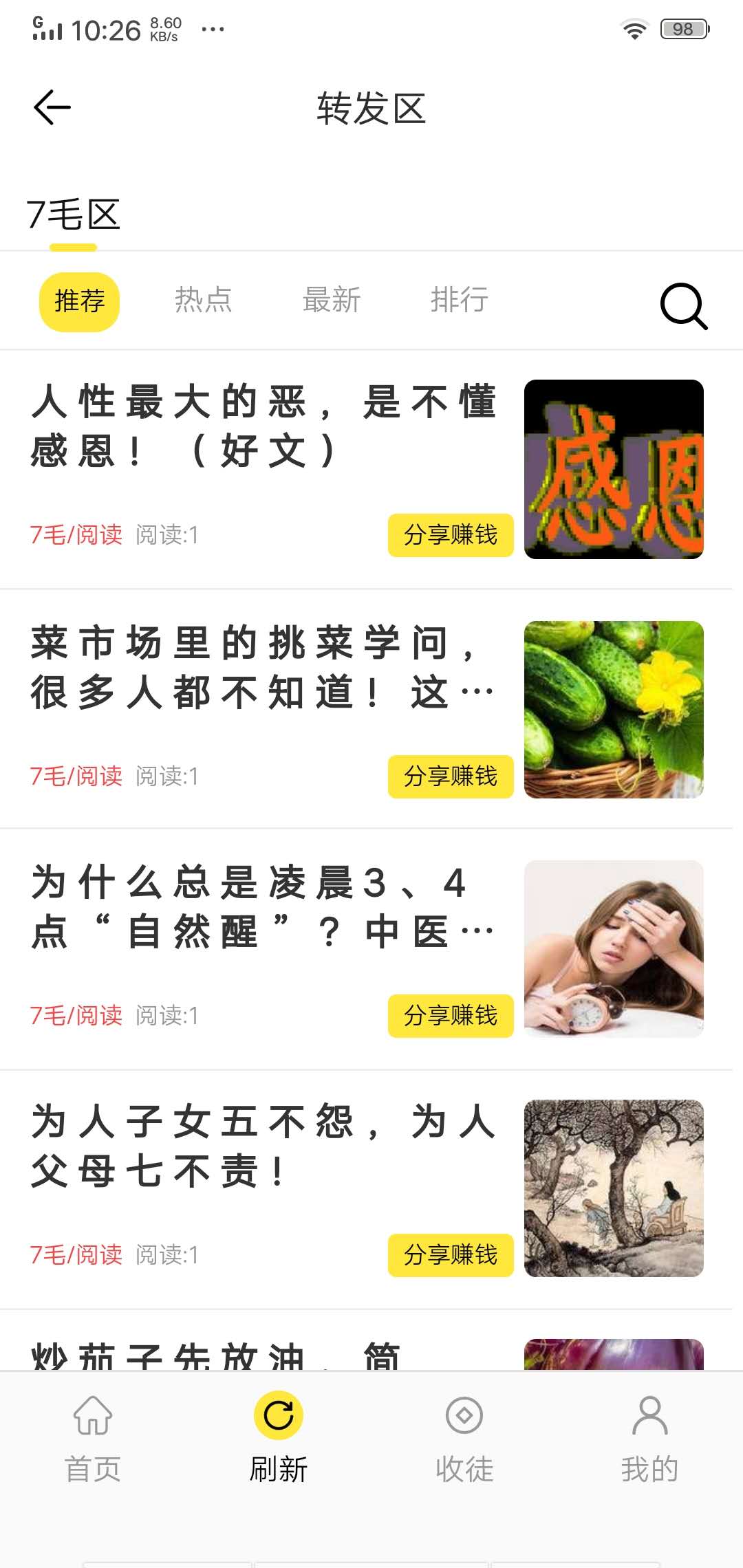Screen dimensions: 743x1568
Task: Tap 分享赚钱 on the vegetable market article
Action: click(451, 777)
